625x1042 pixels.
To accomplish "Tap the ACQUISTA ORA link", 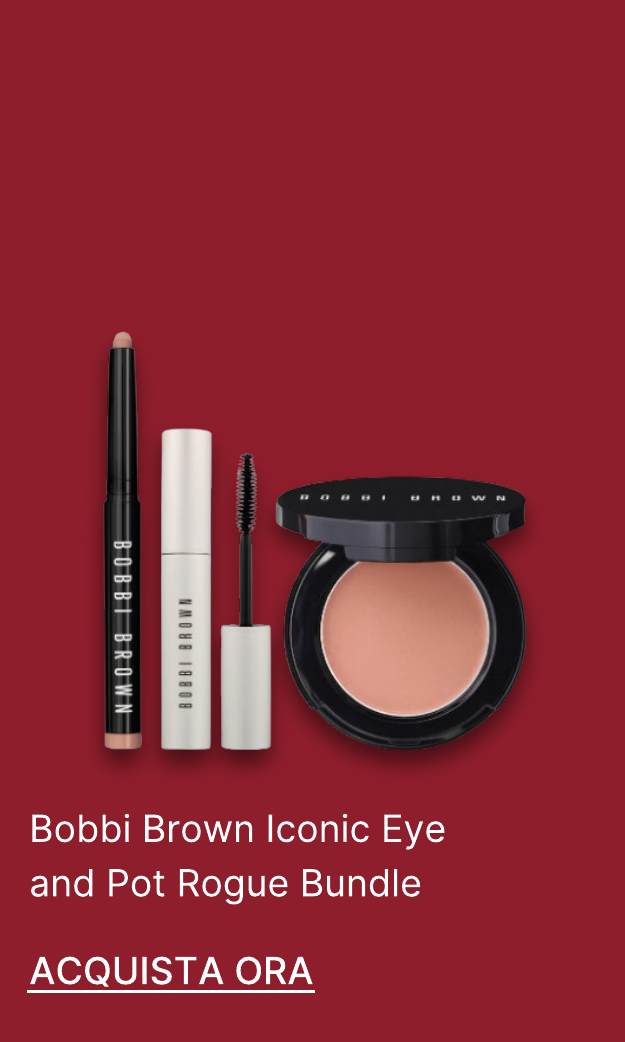I will coord(171,971).
